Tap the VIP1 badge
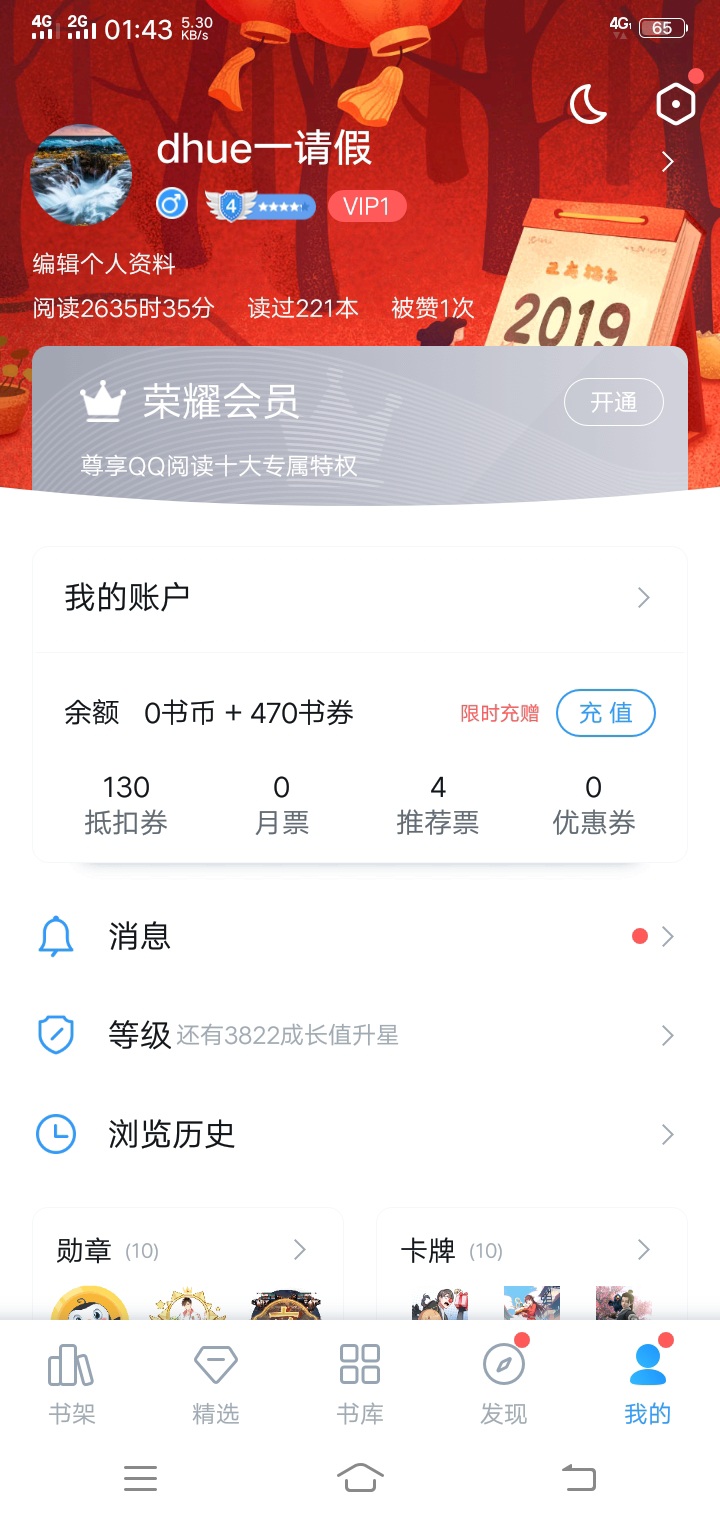This screenshot has width=720, height=1520. tap(366, 207)
